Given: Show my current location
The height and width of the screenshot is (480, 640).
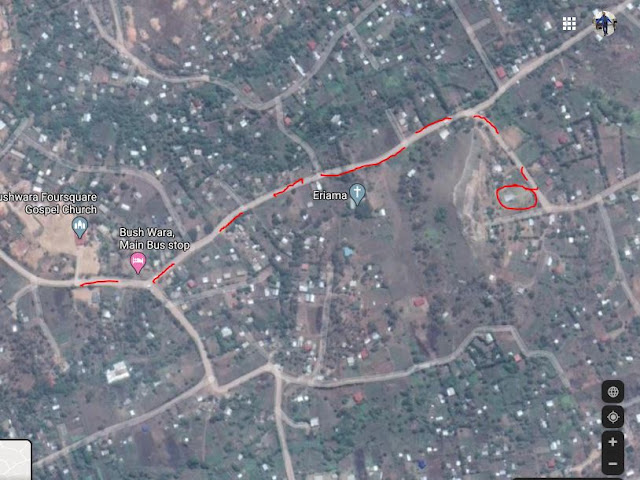Looking at the screenshot, I should [x=613, y=417].
